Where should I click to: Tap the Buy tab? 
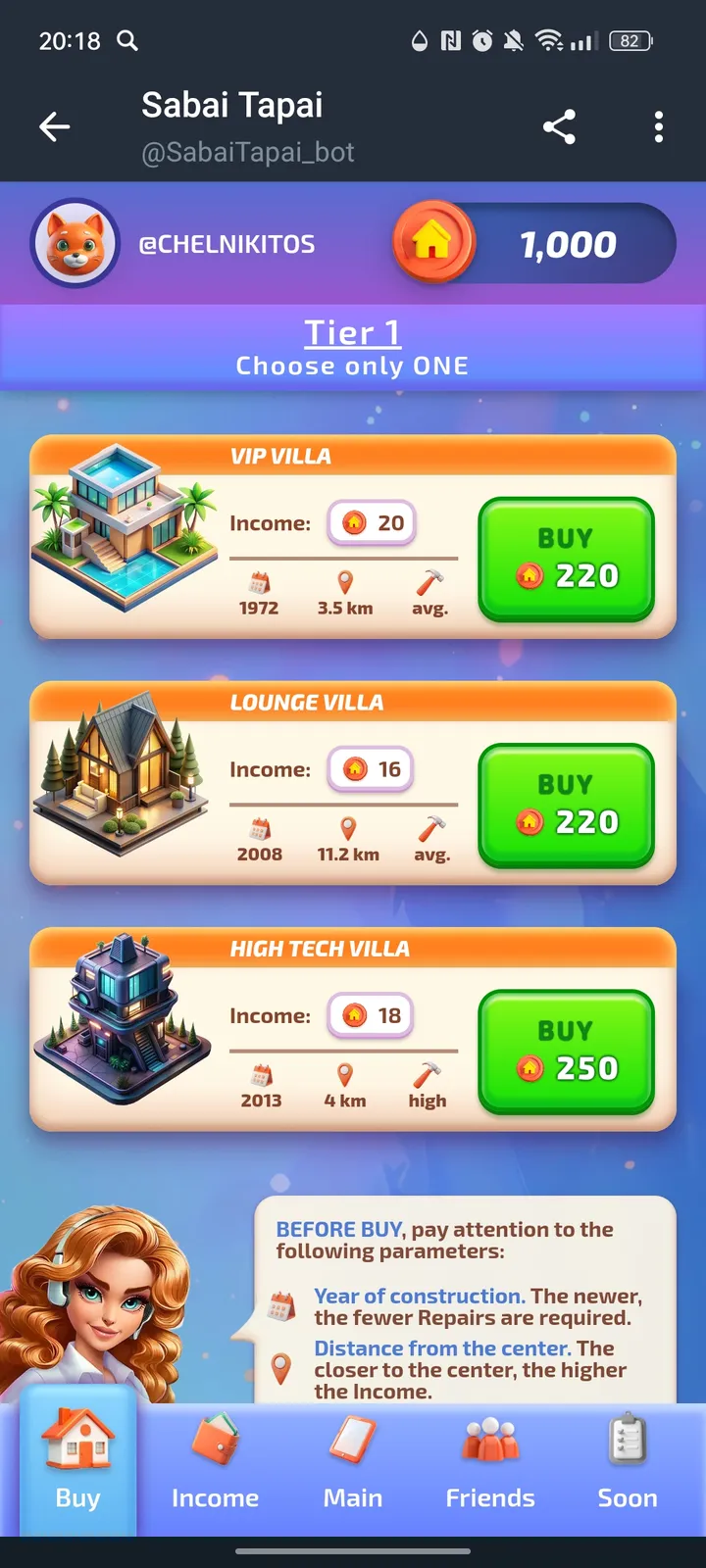[77, 1467]
